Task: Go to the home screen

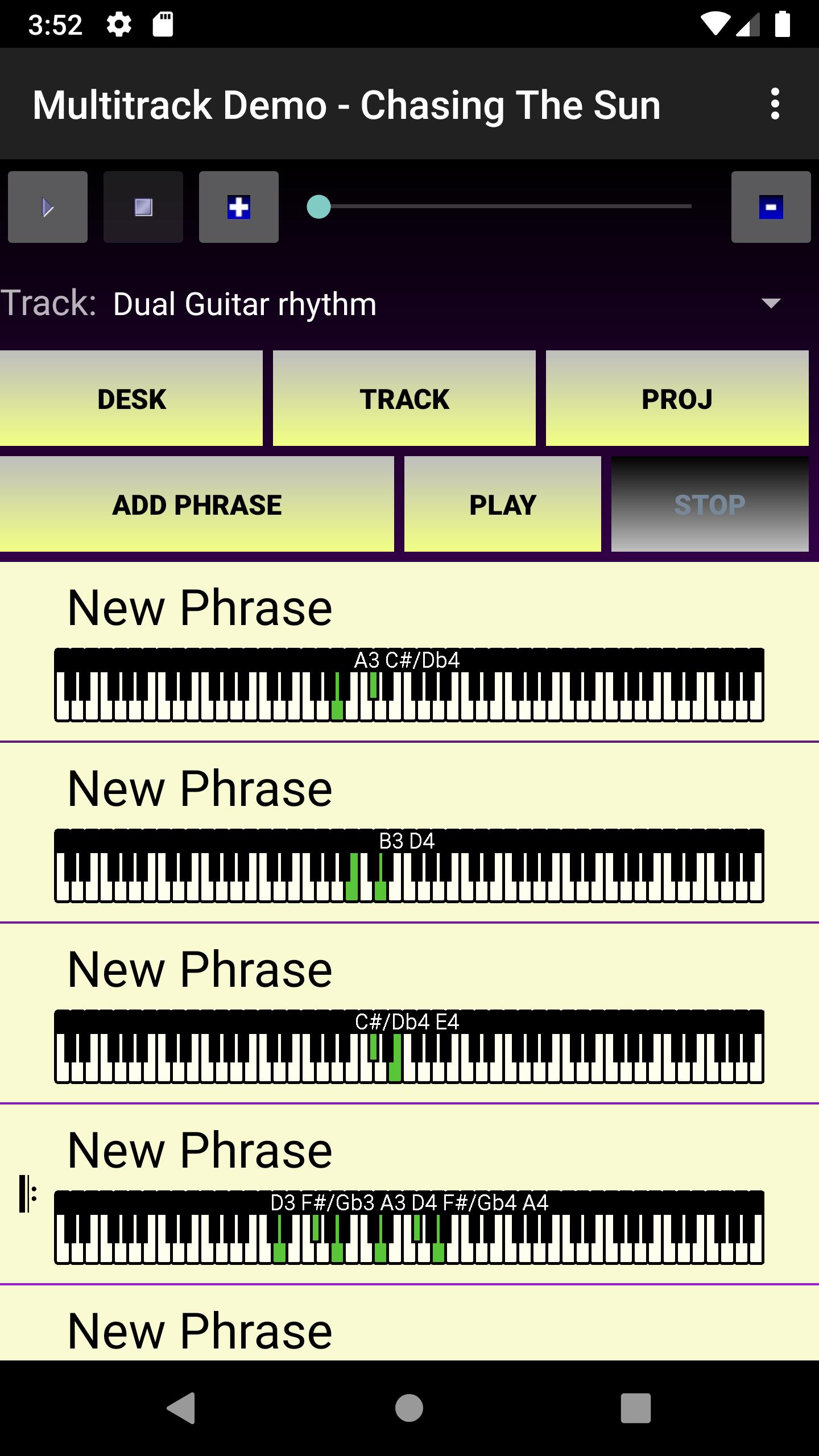Action: pos(409,1408)
